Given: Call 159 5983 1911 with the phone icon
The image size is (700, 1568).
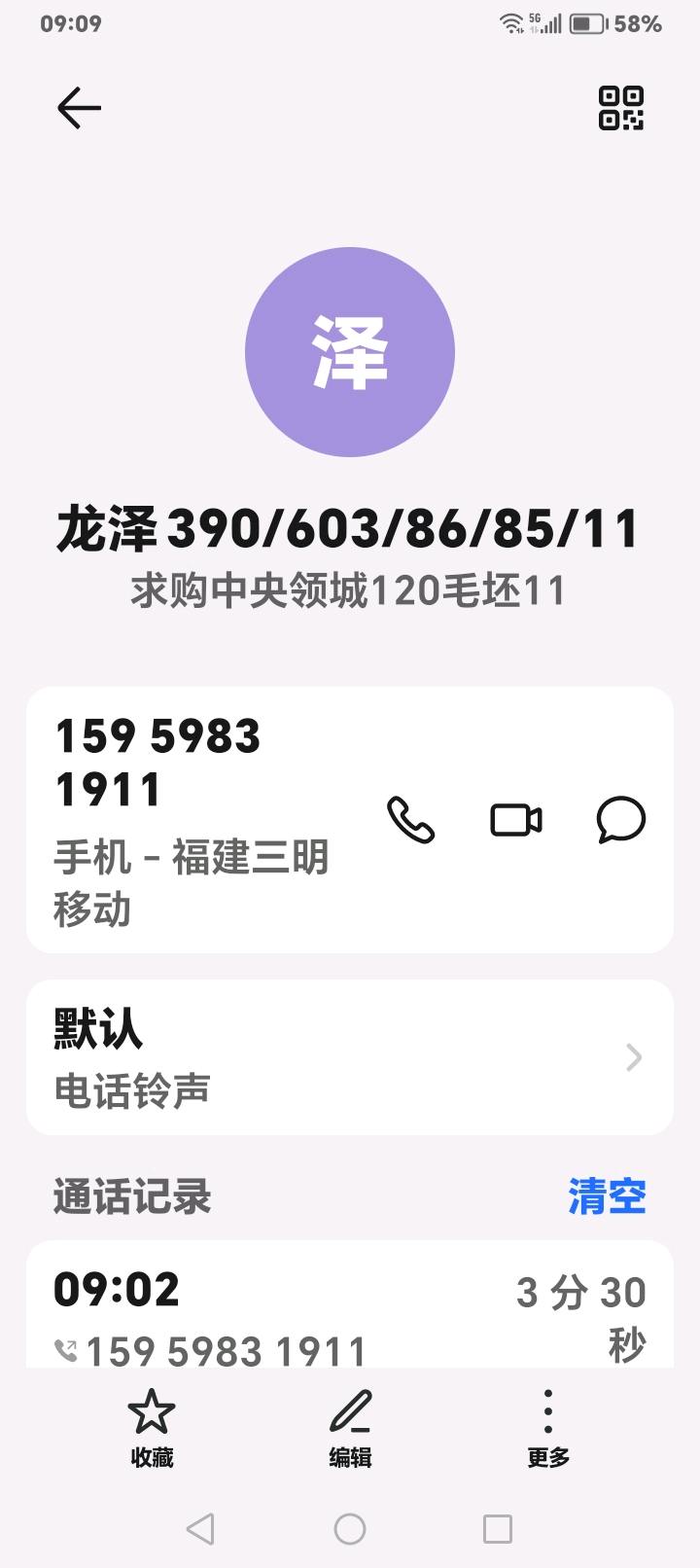Looking at the screenshot, I should [x=410, y=820].
